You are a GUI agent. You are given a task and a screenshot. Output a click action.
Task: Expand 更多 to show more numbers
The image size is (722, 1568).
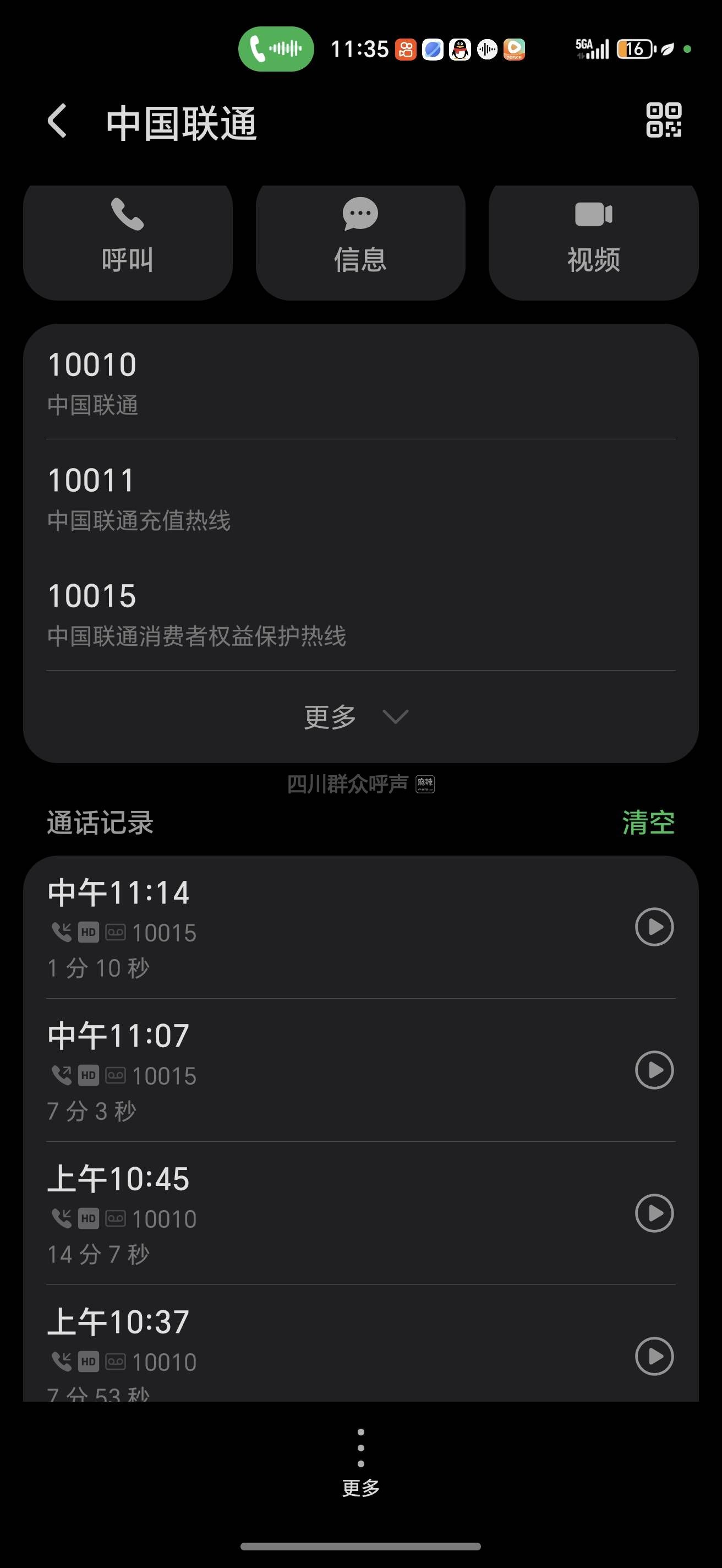[x=357, y=717]
